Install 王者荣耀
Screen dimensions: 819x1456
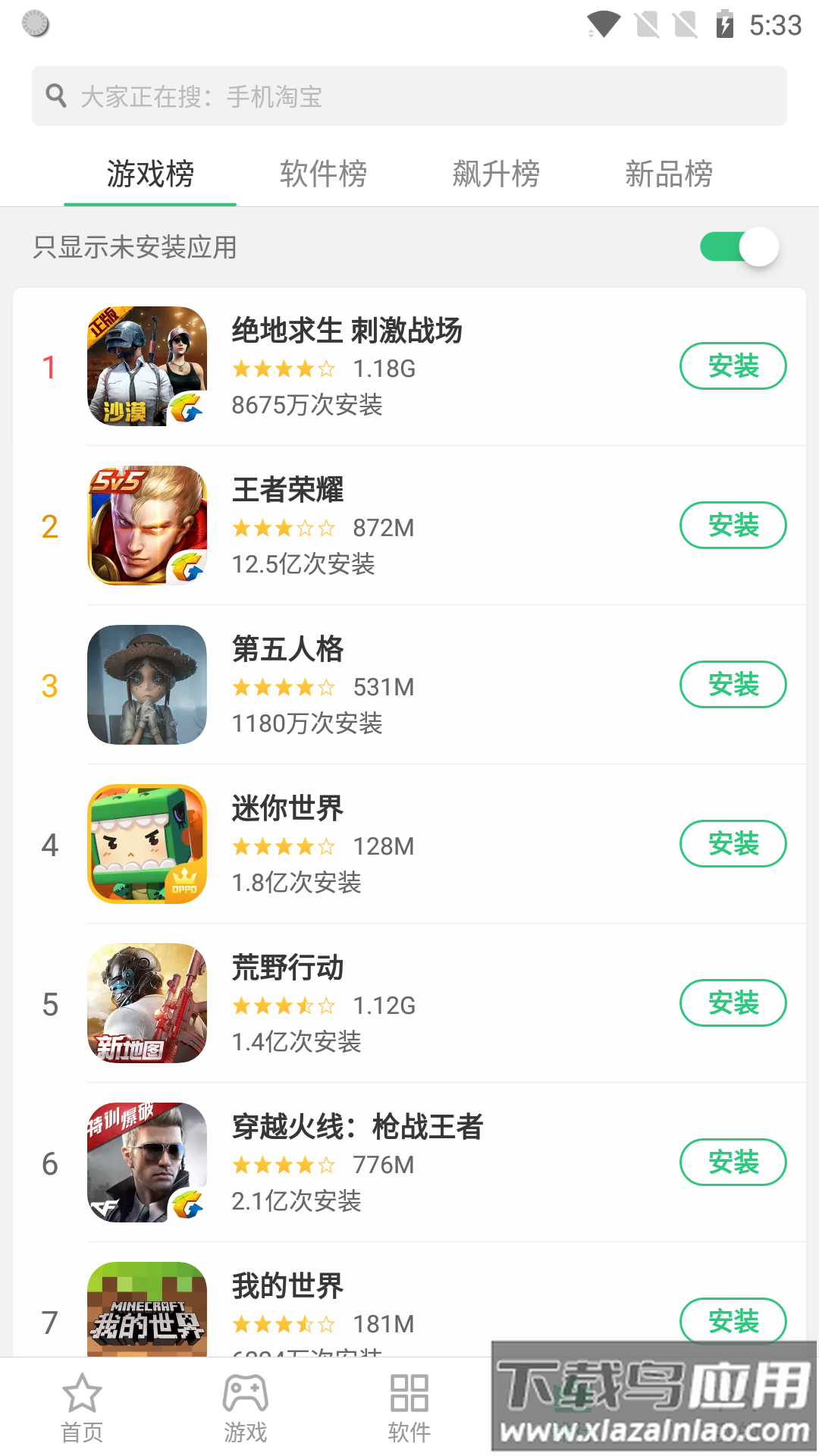[733, 526]
